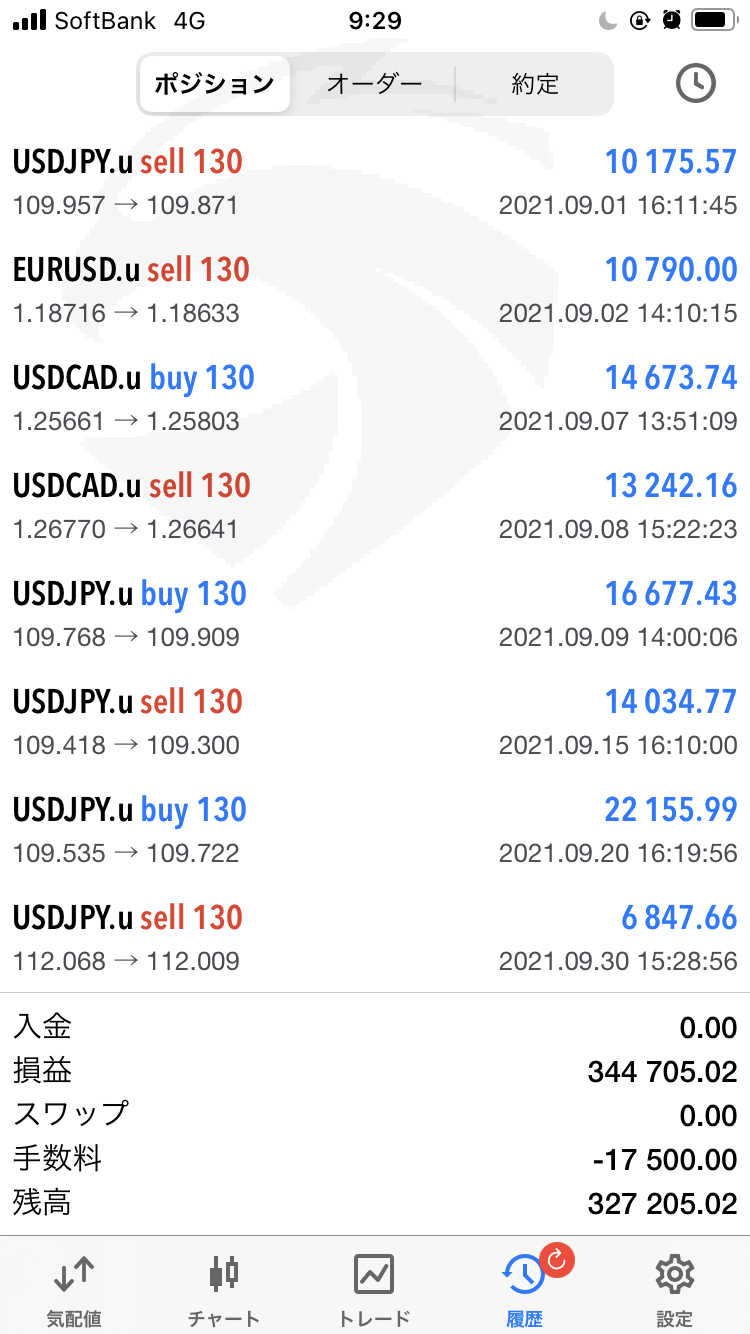Screen dimensions: 750x1334
Task: Select the ポジション segment
Action: [x=214, y=84]
